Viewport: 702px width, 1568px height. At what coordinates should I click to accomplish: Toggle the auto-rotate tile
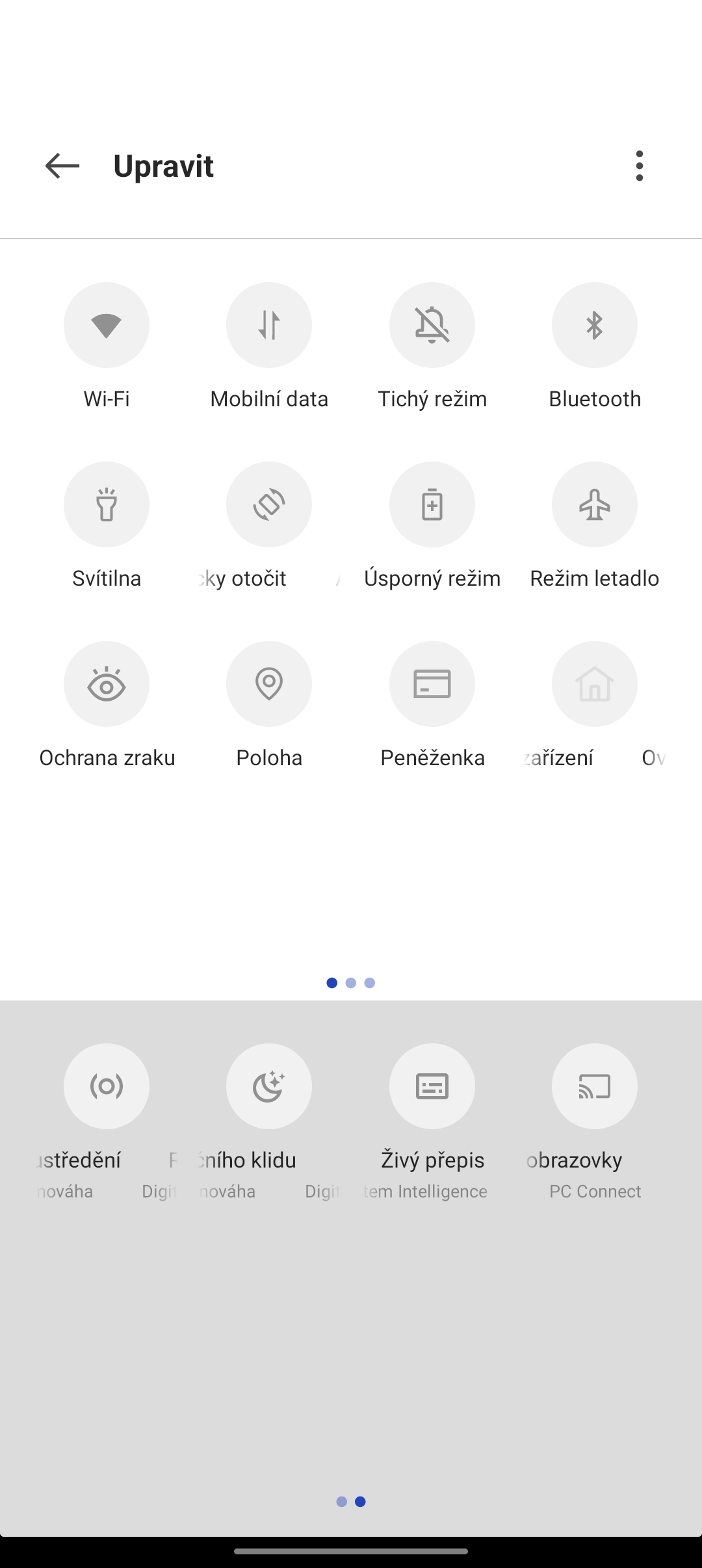pyautogui.click(x=269, y=504)
